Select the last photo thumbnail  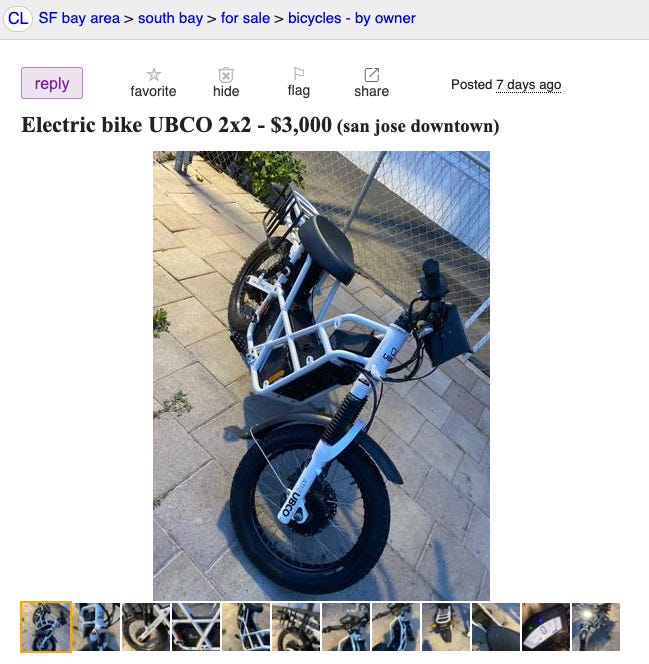[x=596, y=627]
